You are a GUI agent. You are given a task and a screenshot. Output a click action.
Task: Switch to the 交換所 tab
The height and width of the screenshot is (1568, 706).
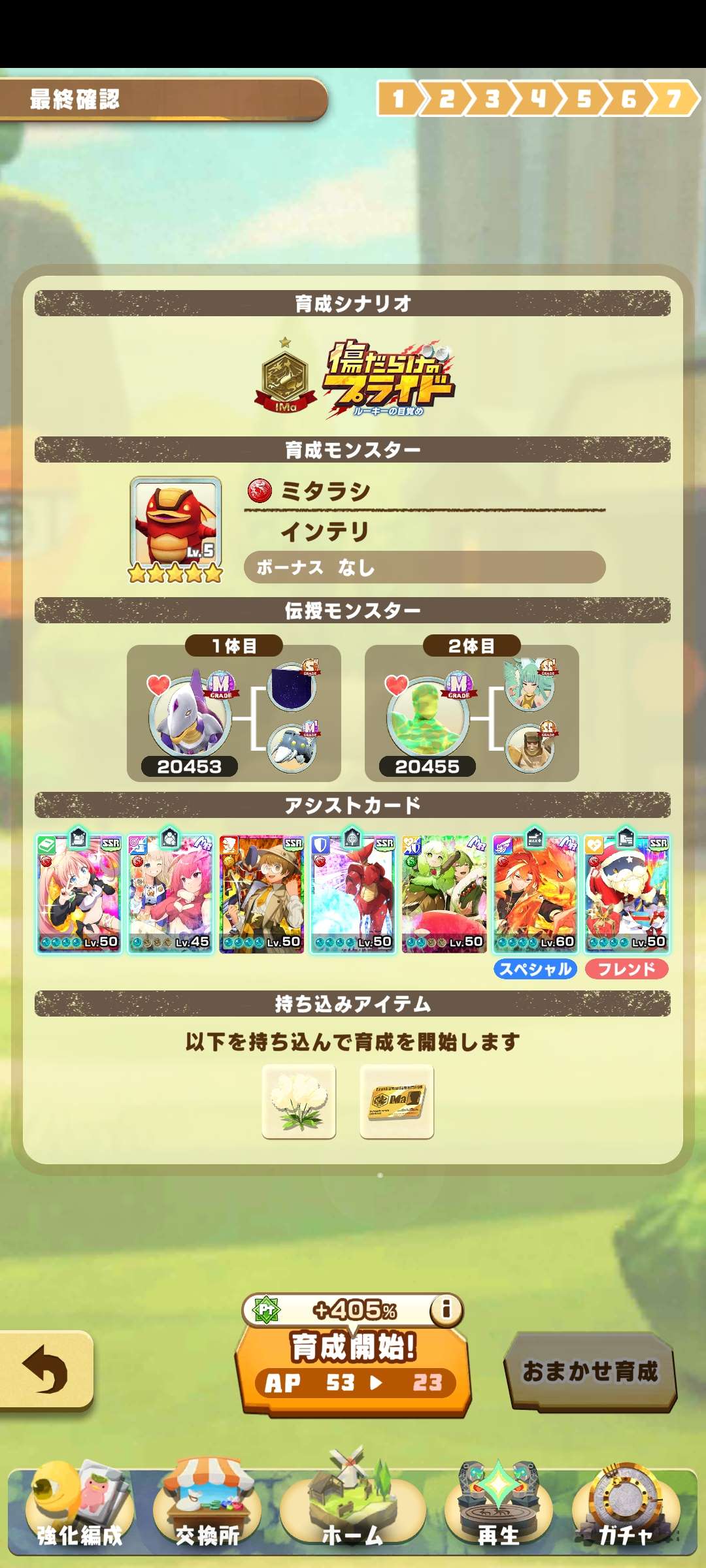(x=207, y=1511)
